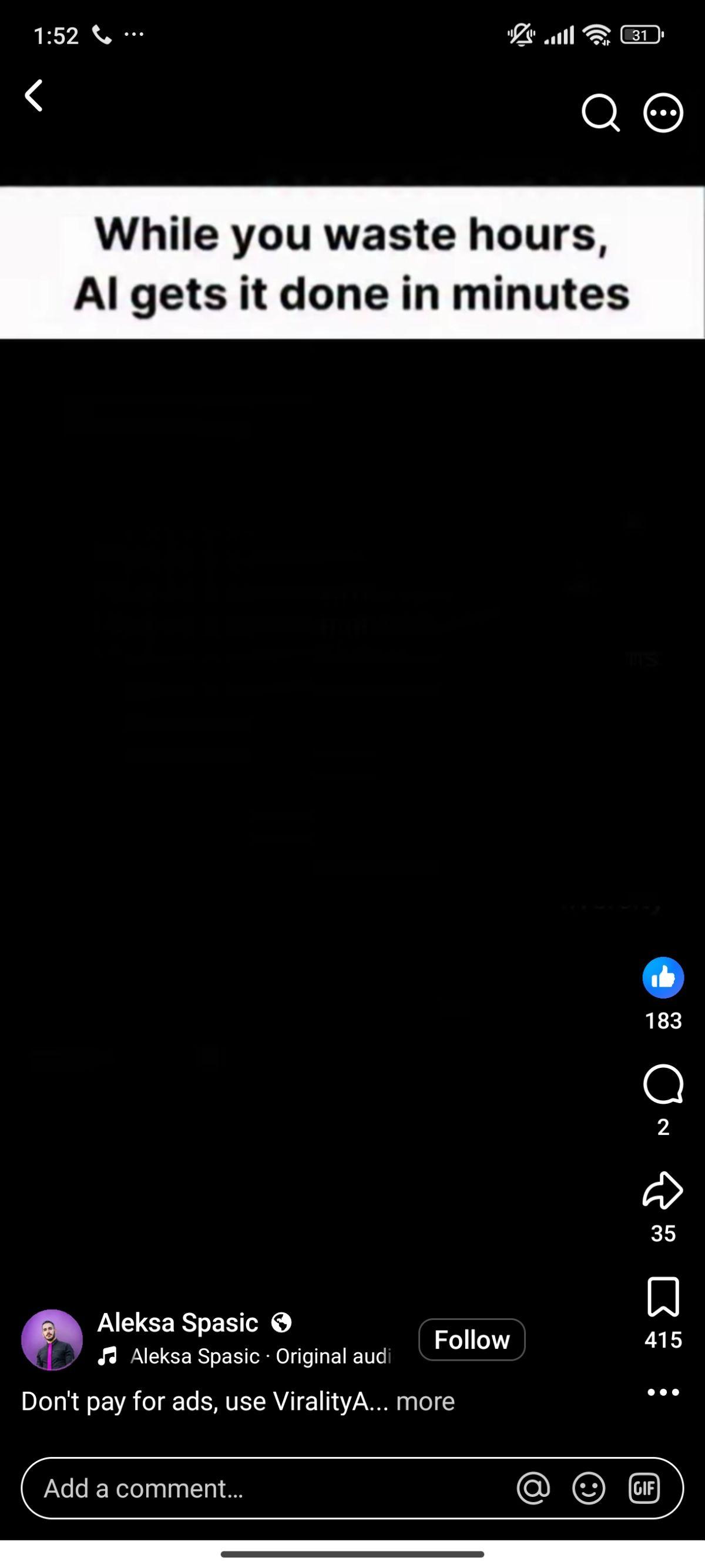Viewport: 705px width, 1568px height.
Task: Open the search magnifier icon
Action: (600, 113)
